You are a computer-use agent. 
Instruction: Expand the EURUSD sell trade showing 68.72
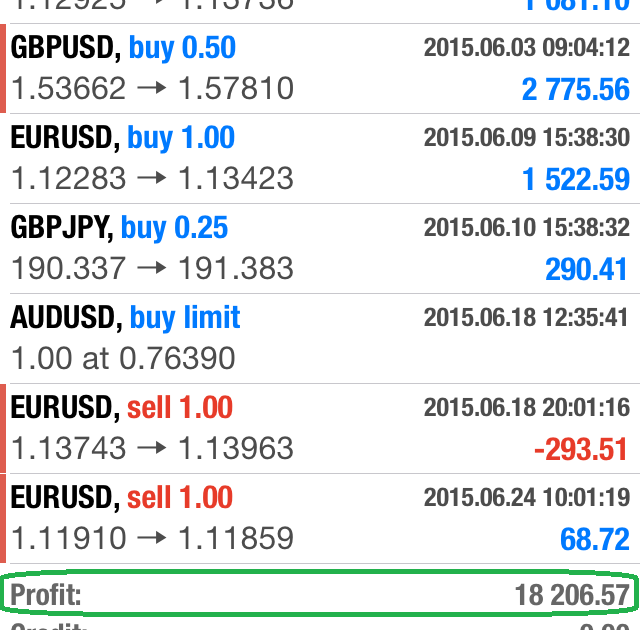(320, 518)
